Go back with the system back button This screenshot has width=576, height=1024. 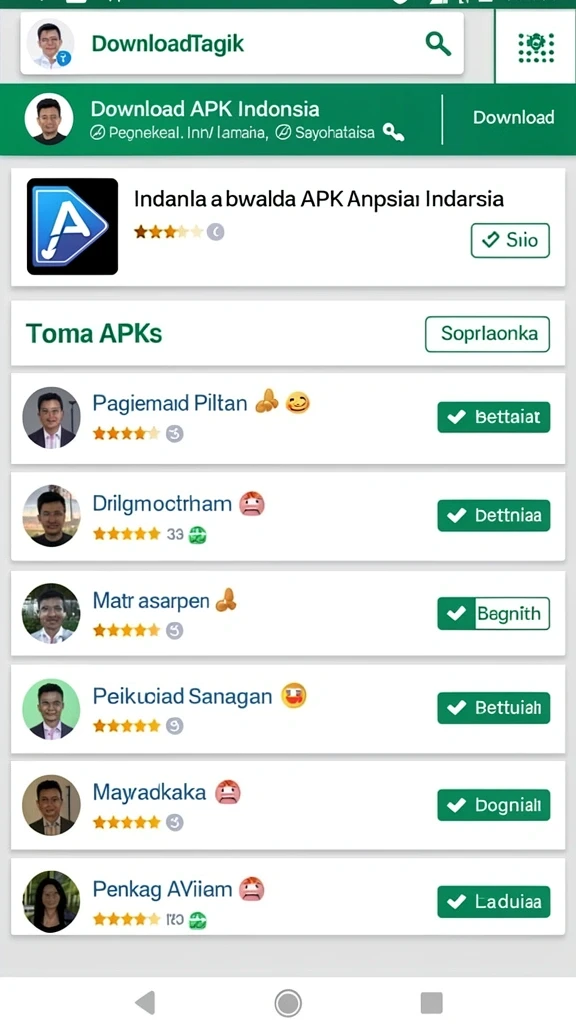[145, 1002]
